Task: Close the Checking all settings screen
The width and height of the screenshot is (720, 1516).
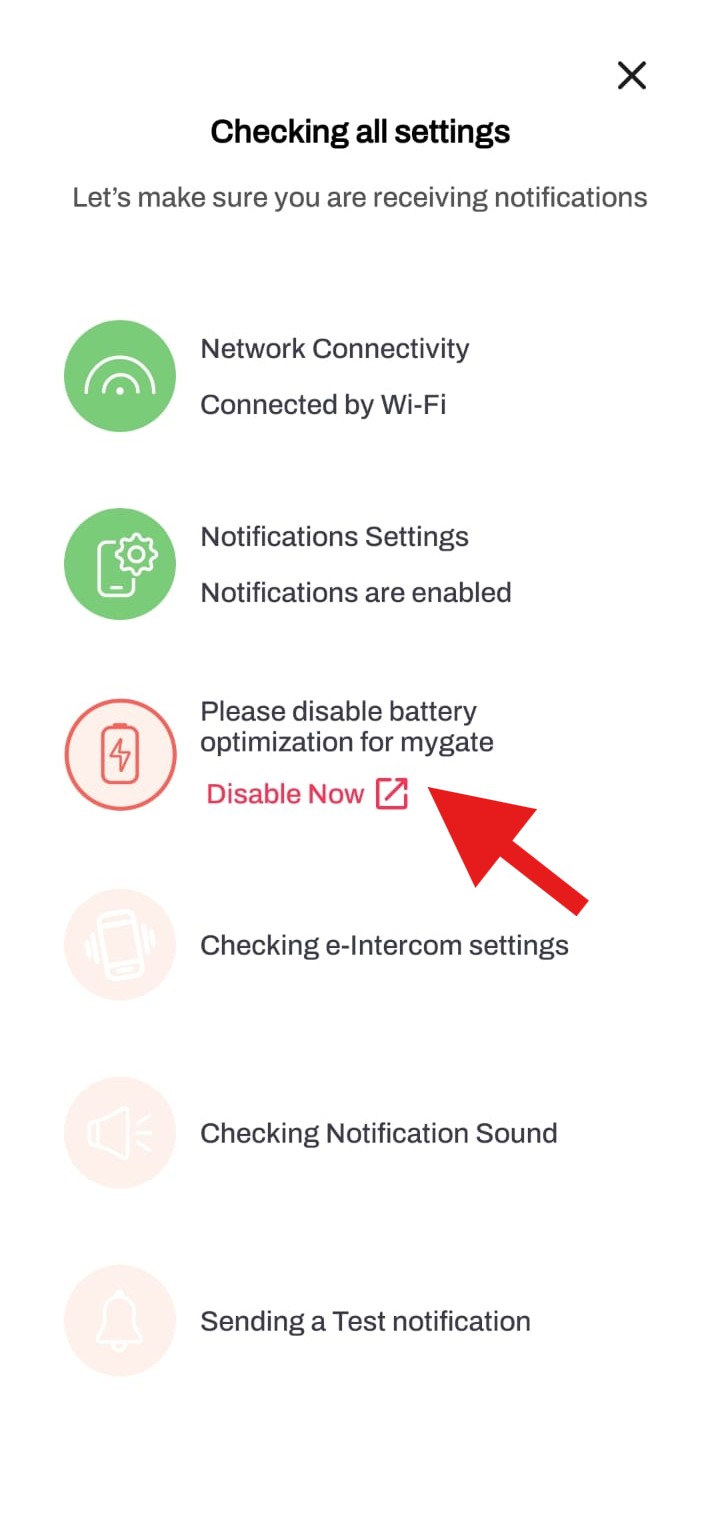Action: [x=631, y=75]
